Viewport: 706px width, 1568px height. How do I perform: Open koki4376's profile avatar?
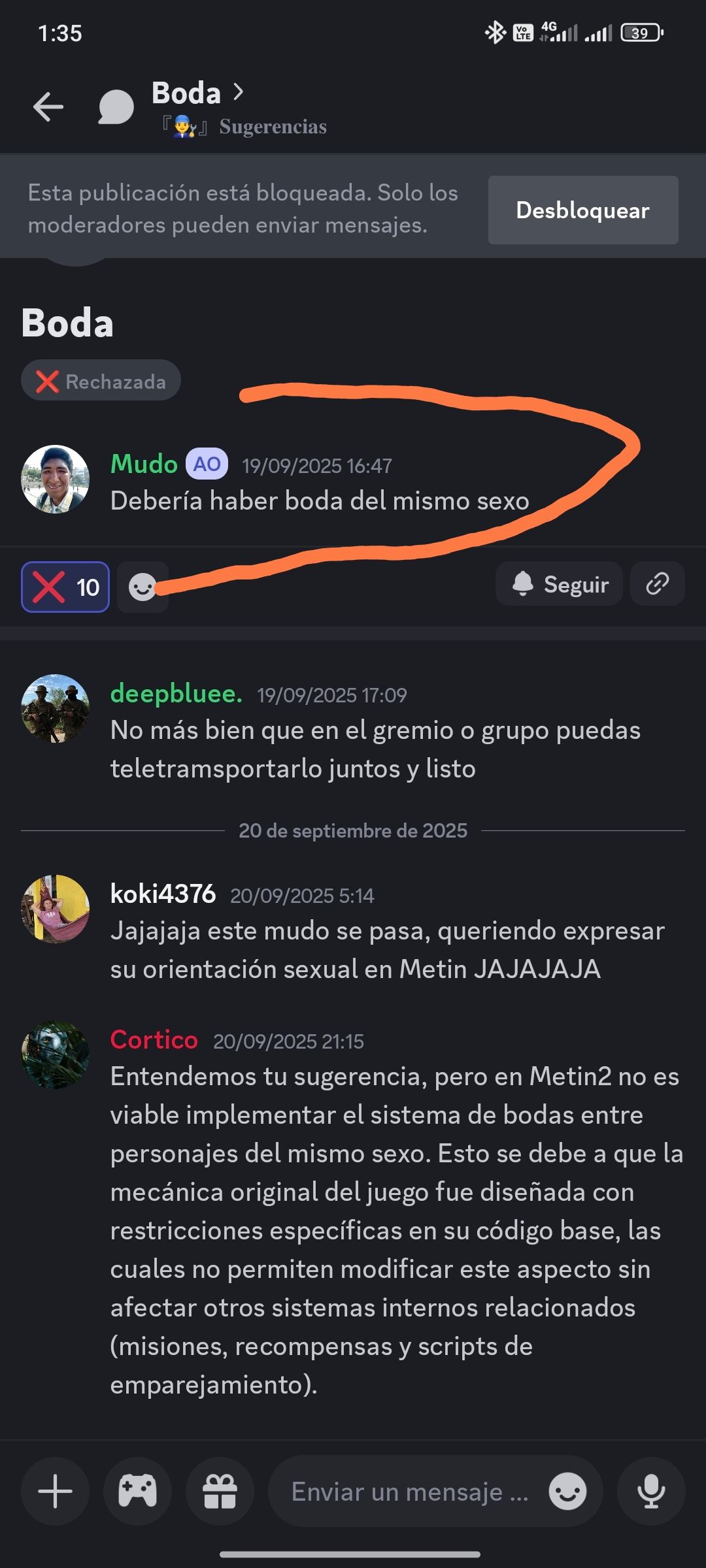pyautogui.click(x=56, y=909)
